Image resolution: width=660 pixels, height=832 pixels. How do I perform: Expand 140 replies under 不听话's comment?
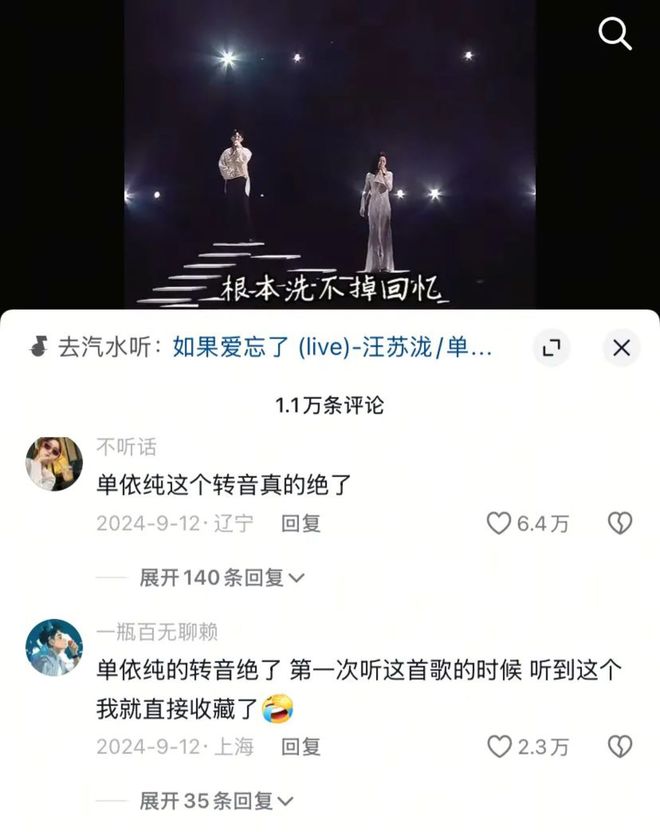221,577
